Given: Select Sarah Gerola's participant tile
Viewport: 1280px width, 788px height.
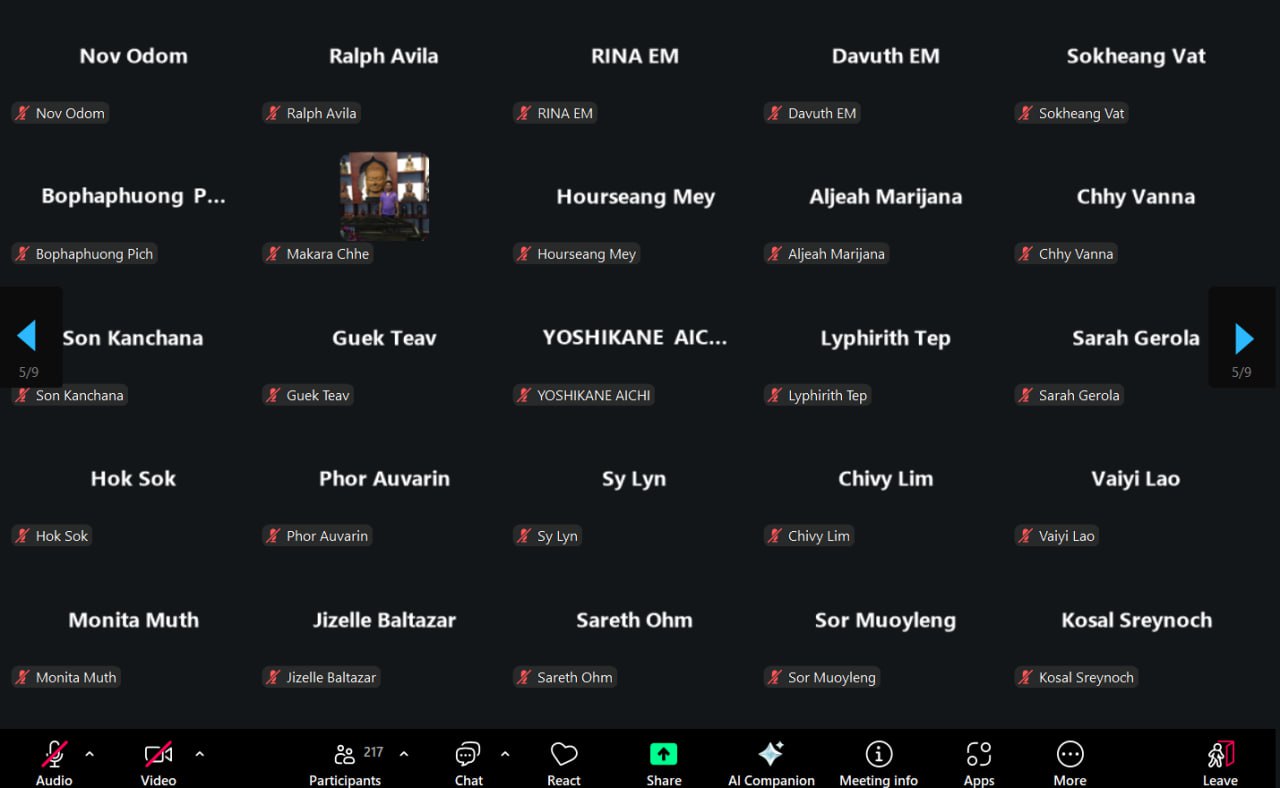Looking at the screenshot, I should (x=1135, y=338).
